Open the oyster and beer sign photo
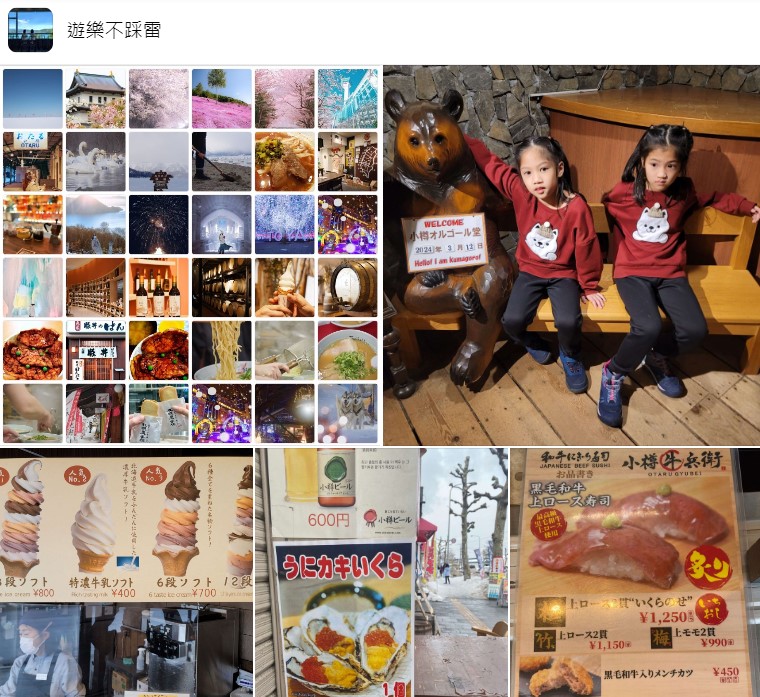This screenshot has height=697, width=760. [381, 573]
